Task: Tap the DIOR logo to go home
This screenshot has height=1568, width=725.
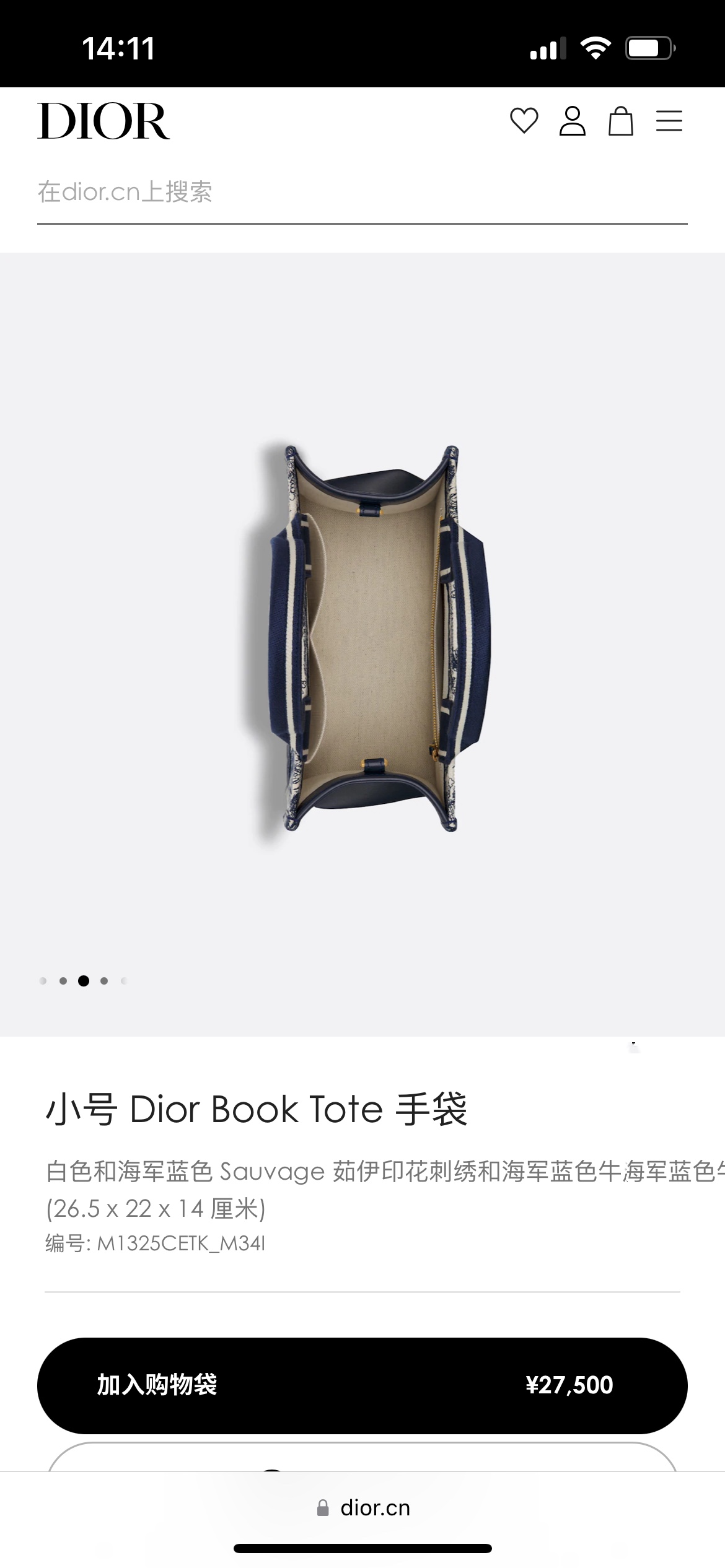Action: [103, 121]
